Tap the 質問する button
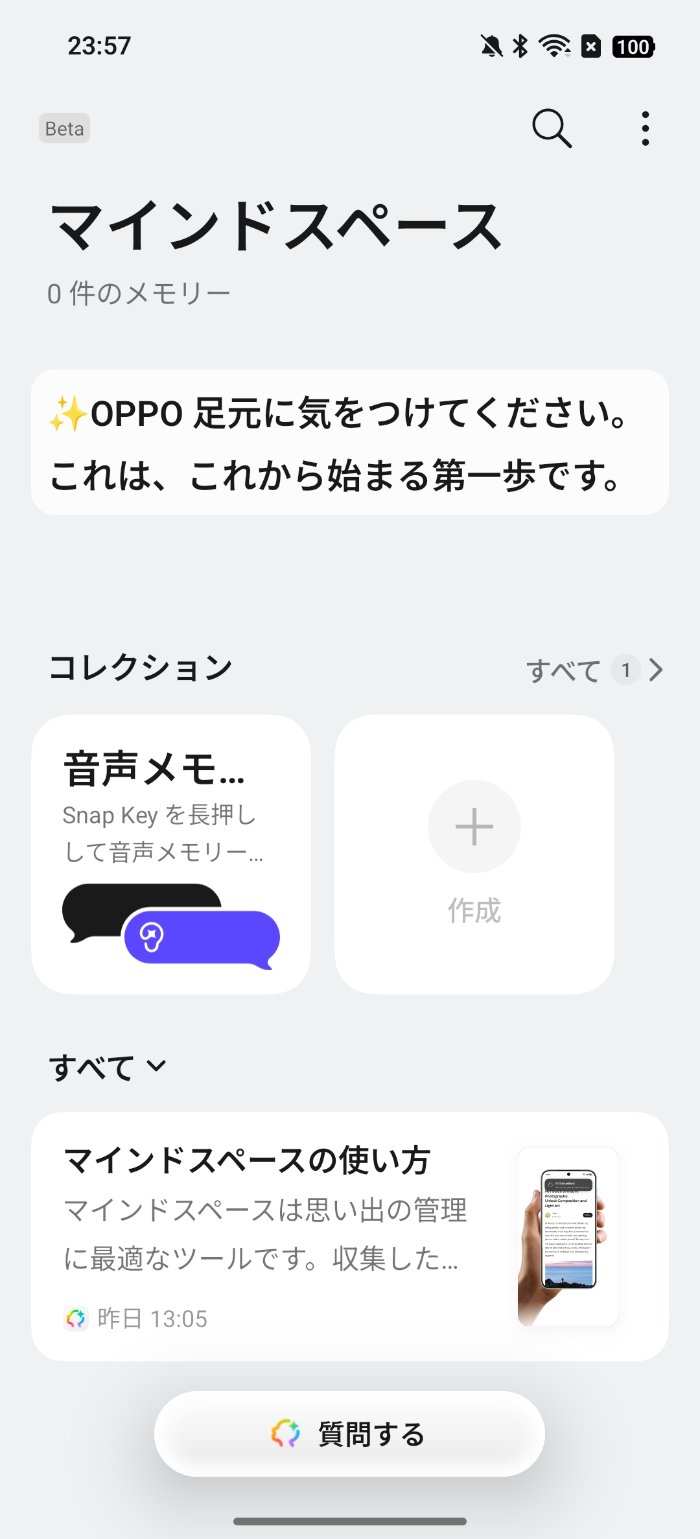 click(349, 1434)
